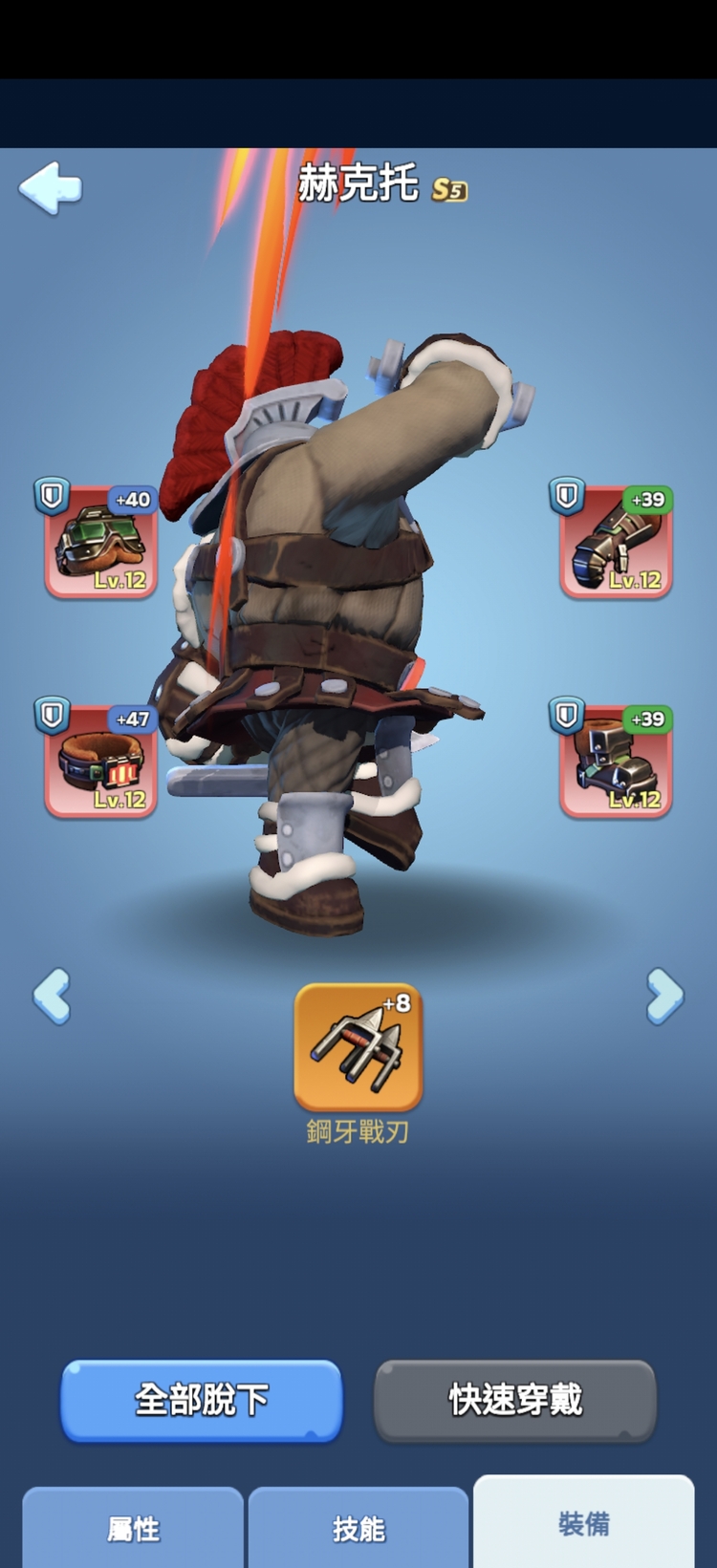Go back with the arrow icon
The width and height of the screenshot is (717, 1568).
[51, 187]
